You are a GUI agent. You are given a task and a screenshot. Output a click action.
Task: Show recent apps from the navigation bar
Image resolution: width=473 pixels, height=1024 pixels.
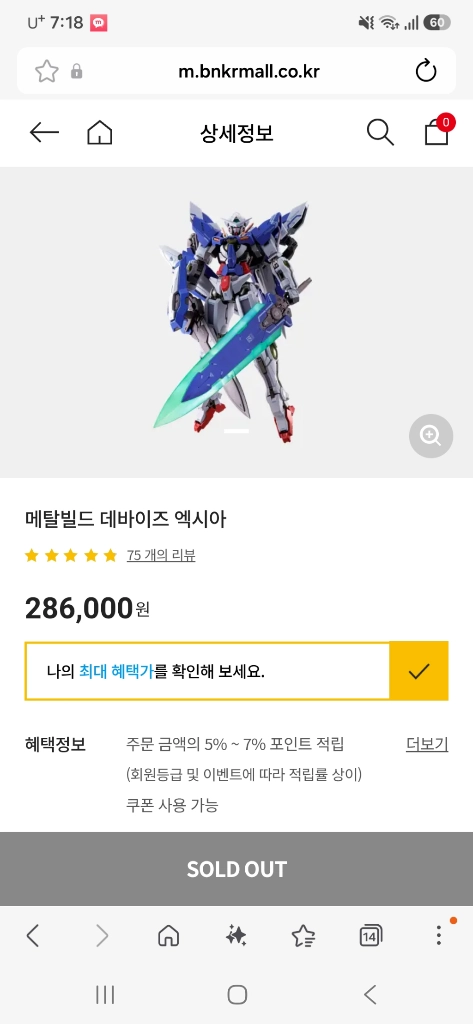(105, 995)
